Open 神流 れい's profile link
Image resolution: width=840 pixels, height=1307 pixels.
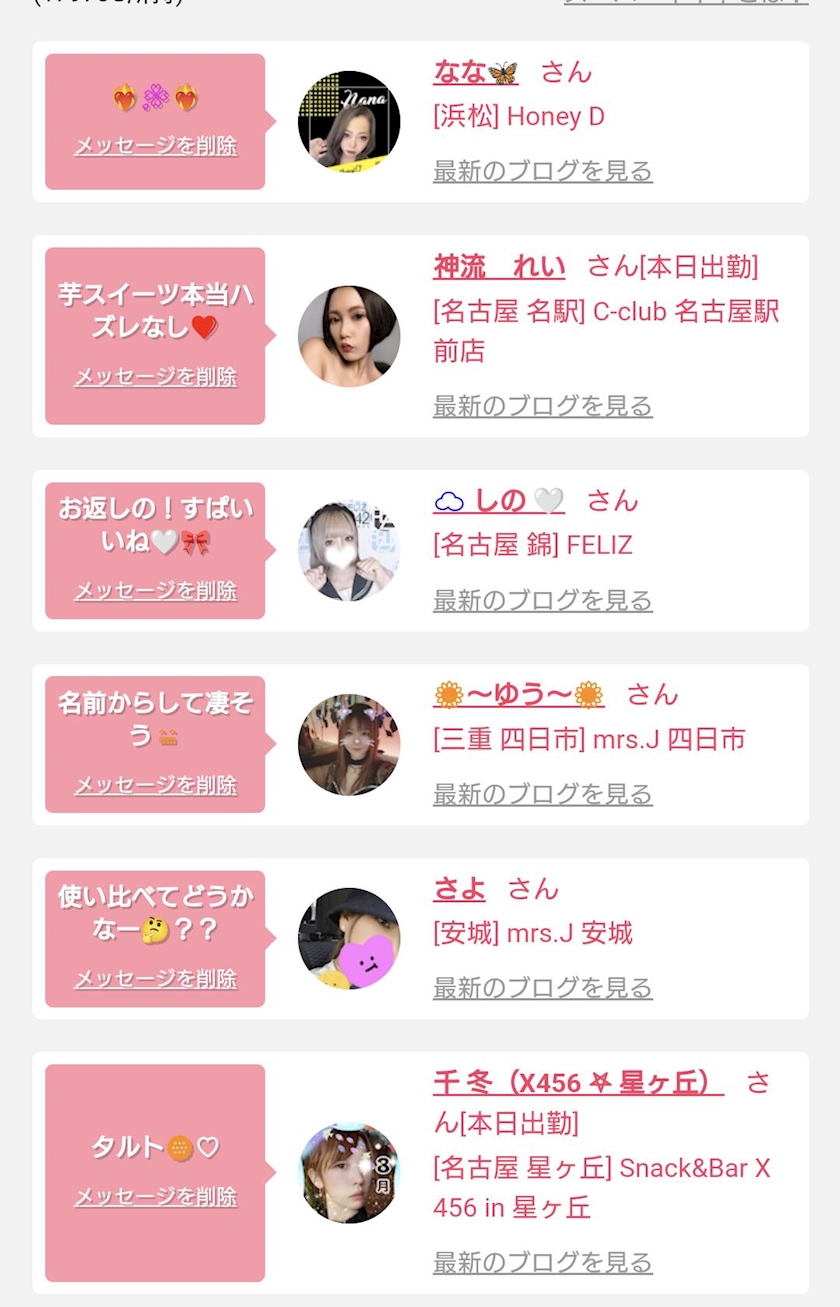[499, 267]
